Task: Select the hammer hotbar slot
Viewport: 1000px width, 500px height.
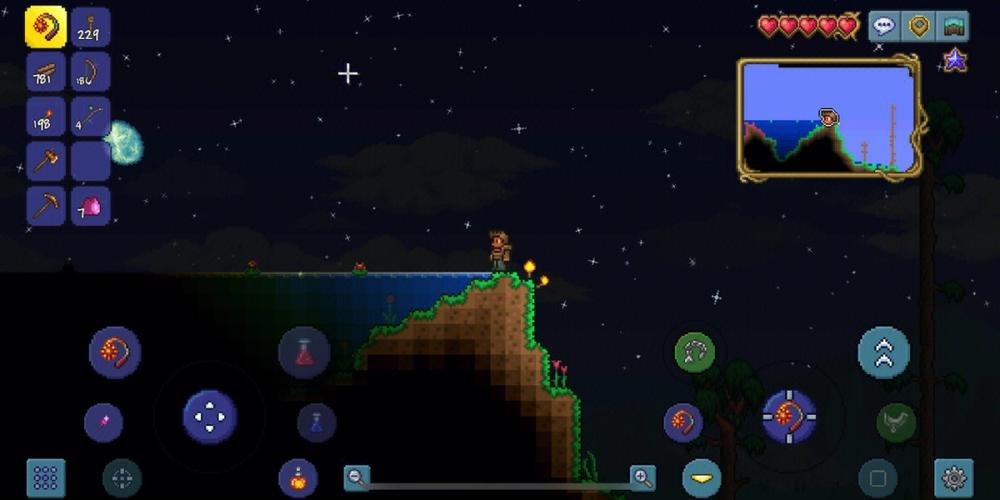Action: 46,160
